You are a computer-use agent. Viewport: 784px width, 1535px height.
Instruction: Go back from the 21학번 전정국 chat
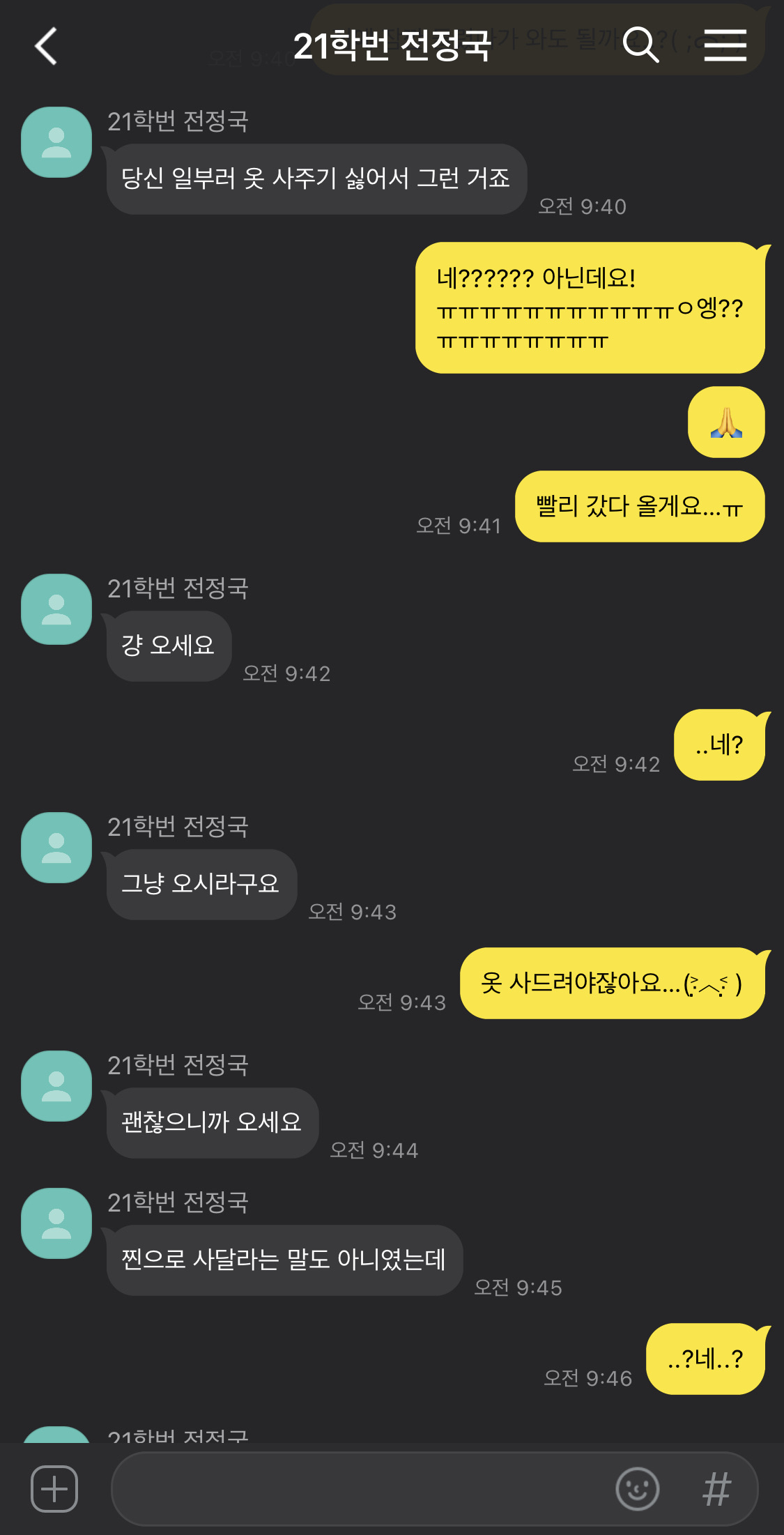click(x=46, y=47)
